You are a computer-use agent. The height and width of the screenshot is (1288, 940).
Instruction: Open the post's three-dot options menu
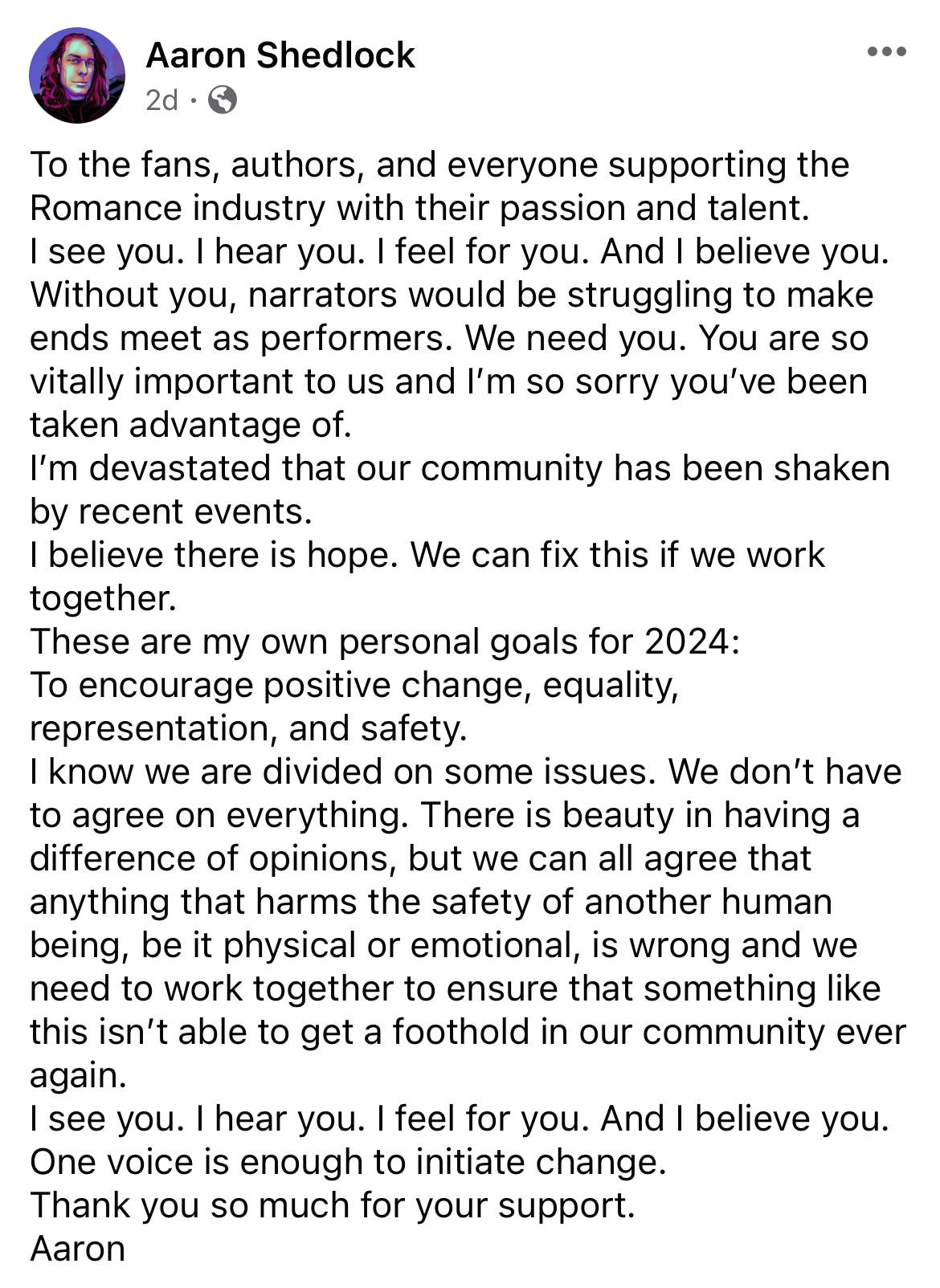[887, 52]
